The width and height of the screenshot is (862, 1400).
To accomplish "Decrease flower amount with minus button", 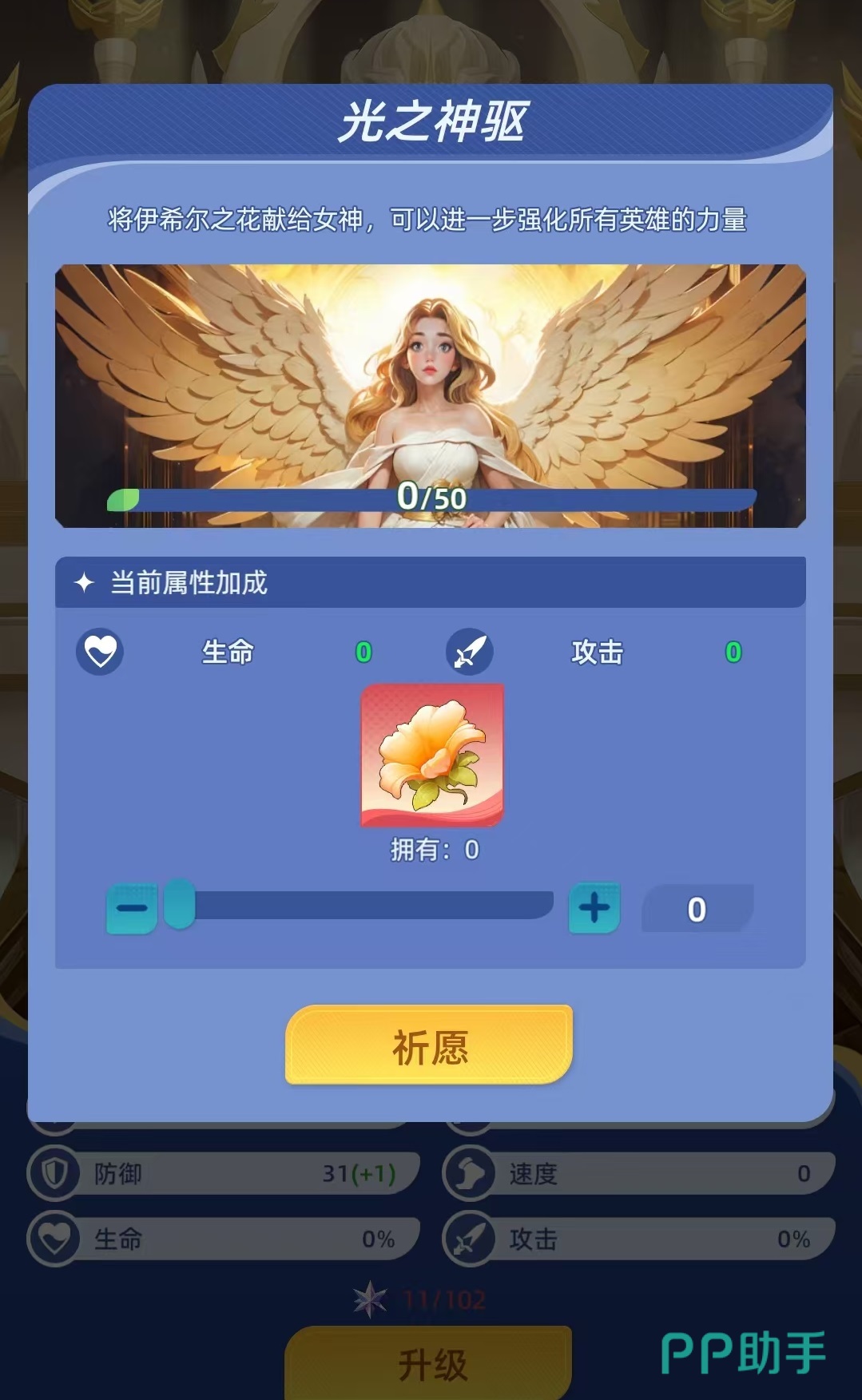I will click(x=132, y=908).
